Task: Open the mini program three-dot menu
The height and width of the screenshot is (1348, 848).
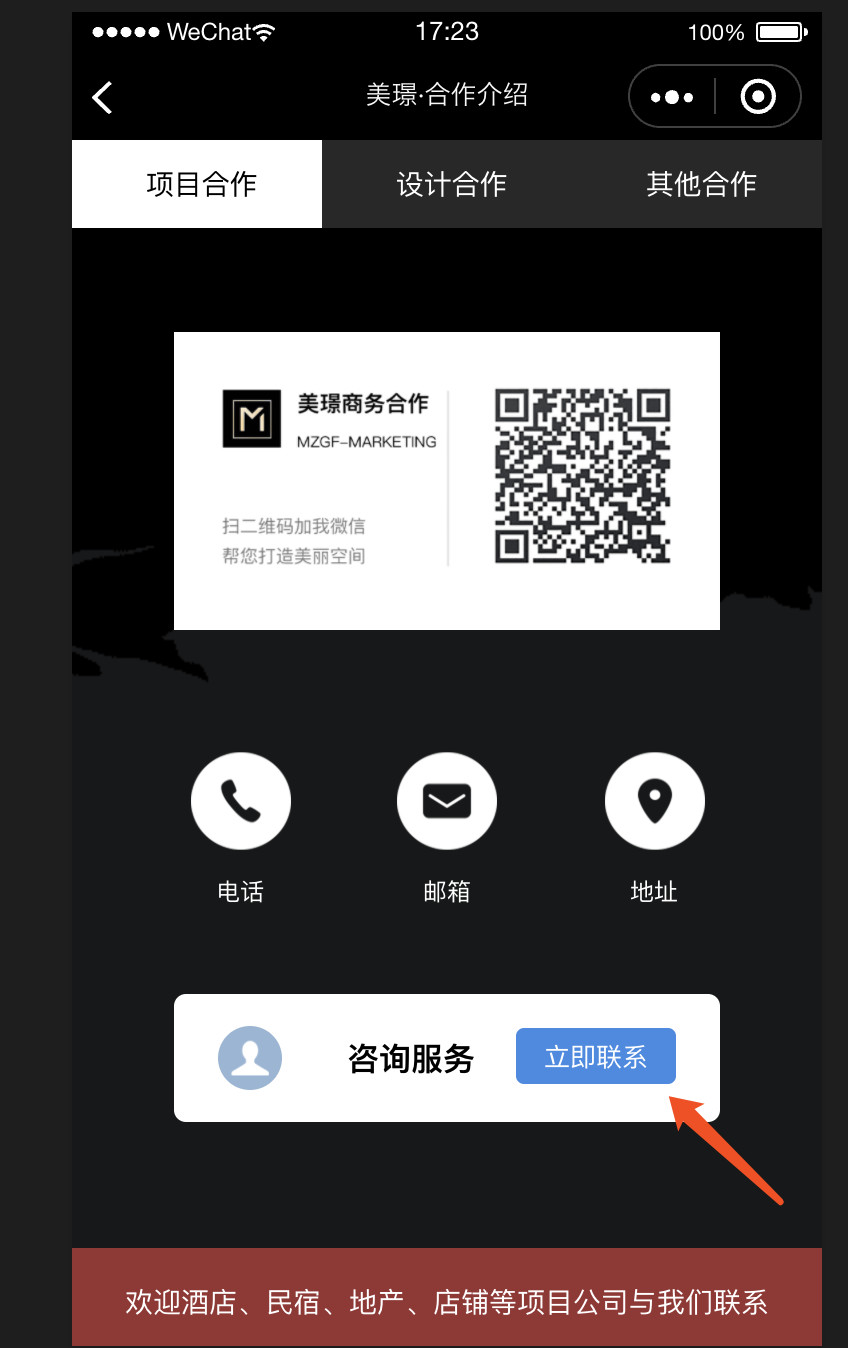Action: point(672,97)
